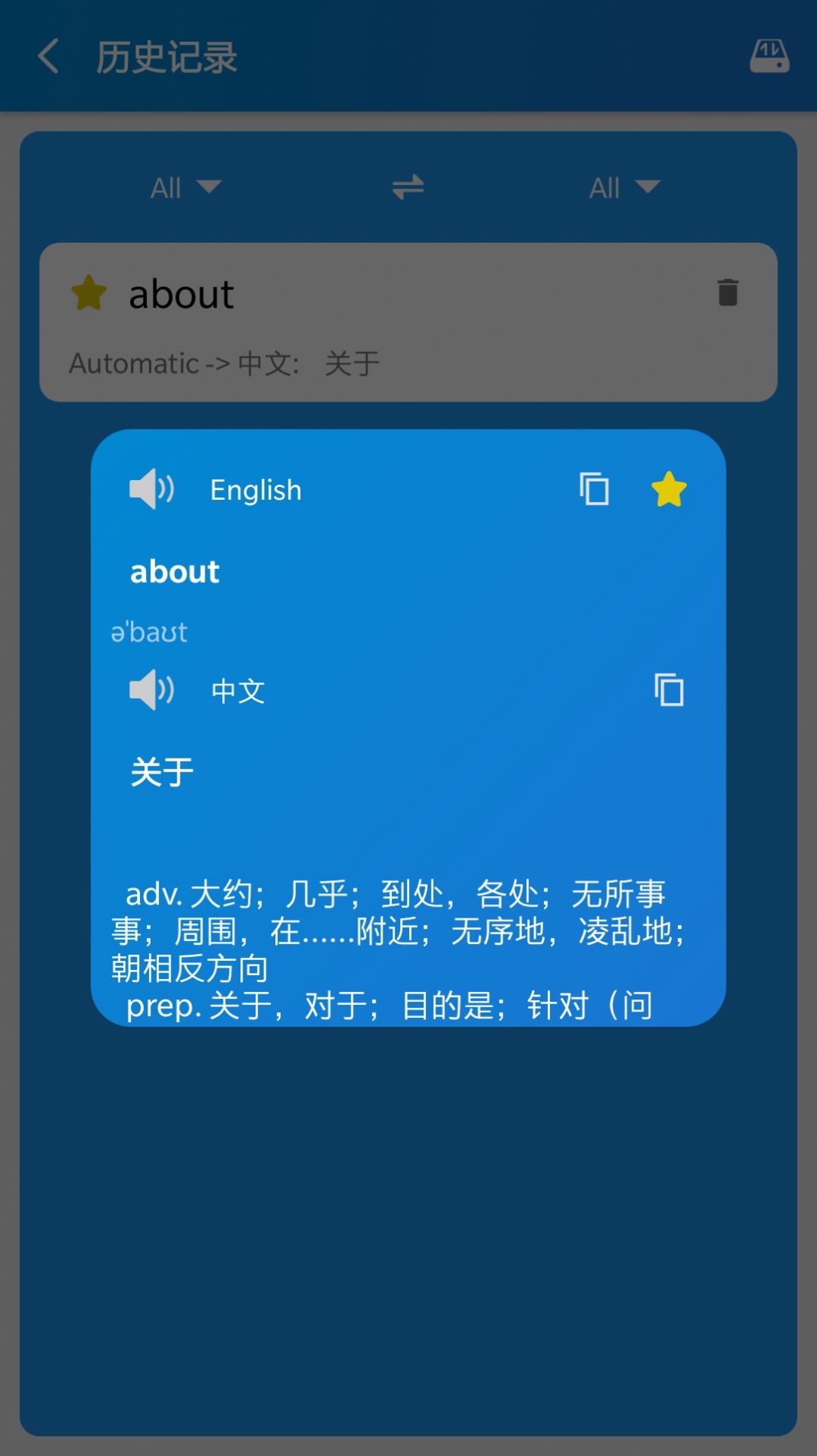
Task: Copy the 中文 translation 关于
Action: coord(669,690)
